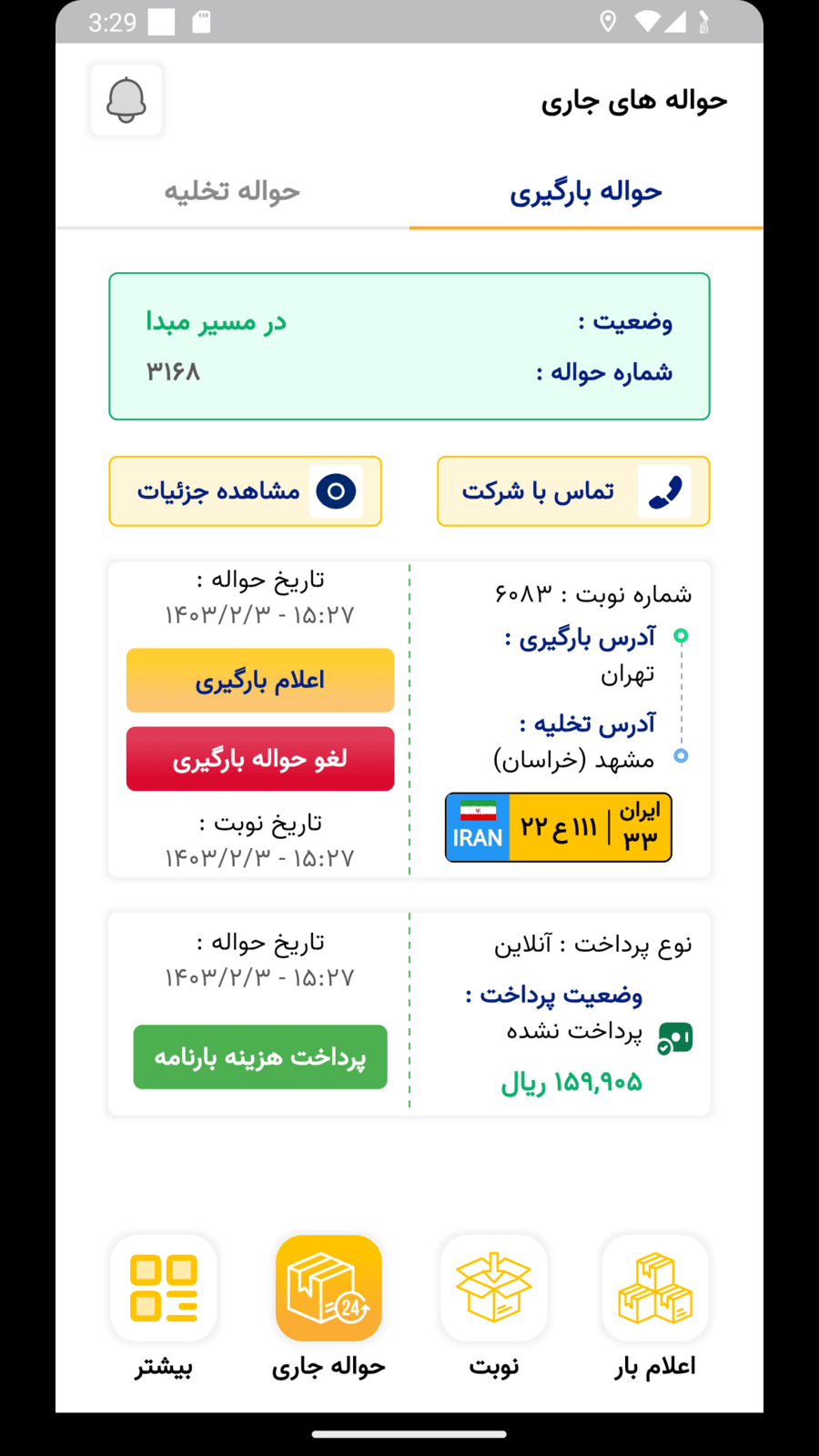Select the حواله بارگیری tab
This screenshot has width=819, height=1456.
pos(587,191)
